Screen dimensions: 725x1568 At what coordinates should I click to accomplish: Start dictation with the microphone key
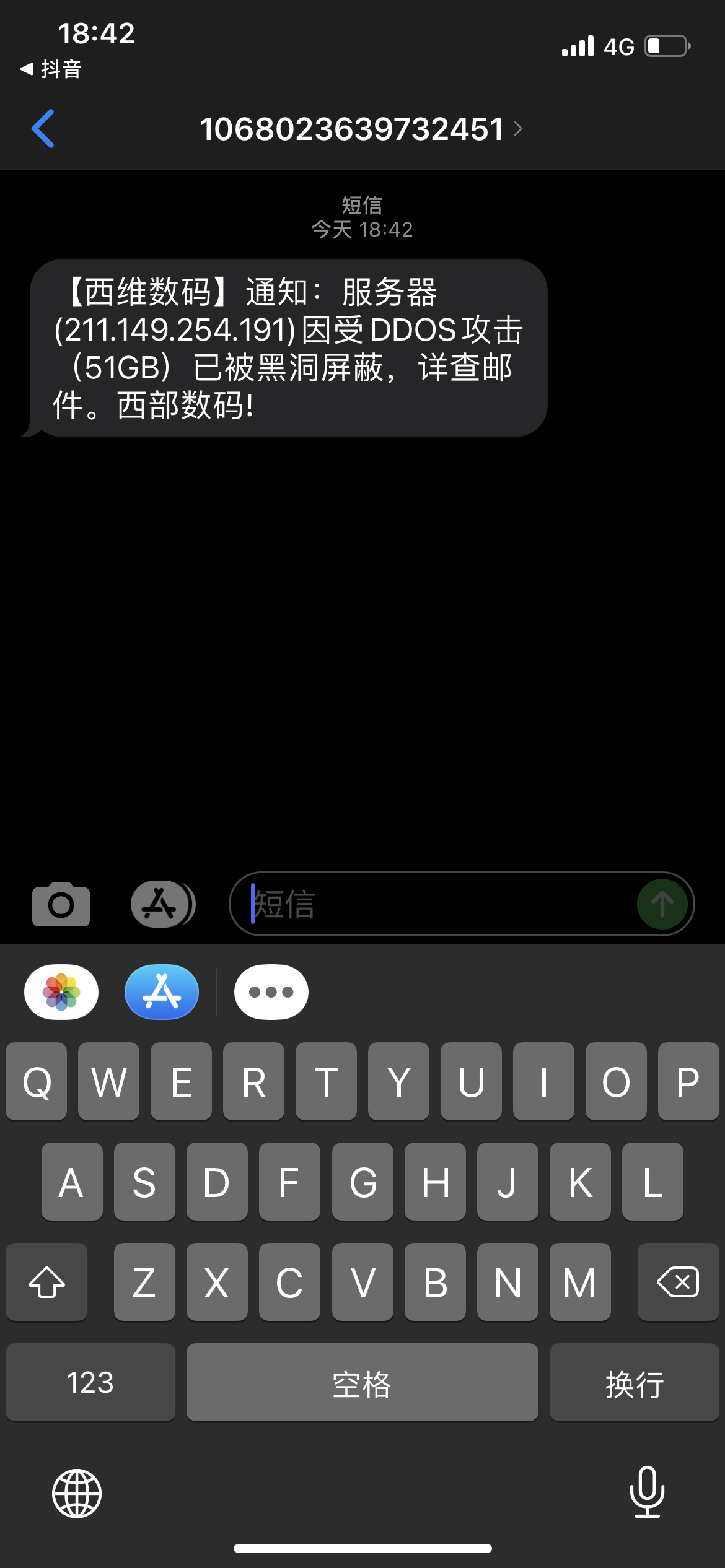[647, 1492]
